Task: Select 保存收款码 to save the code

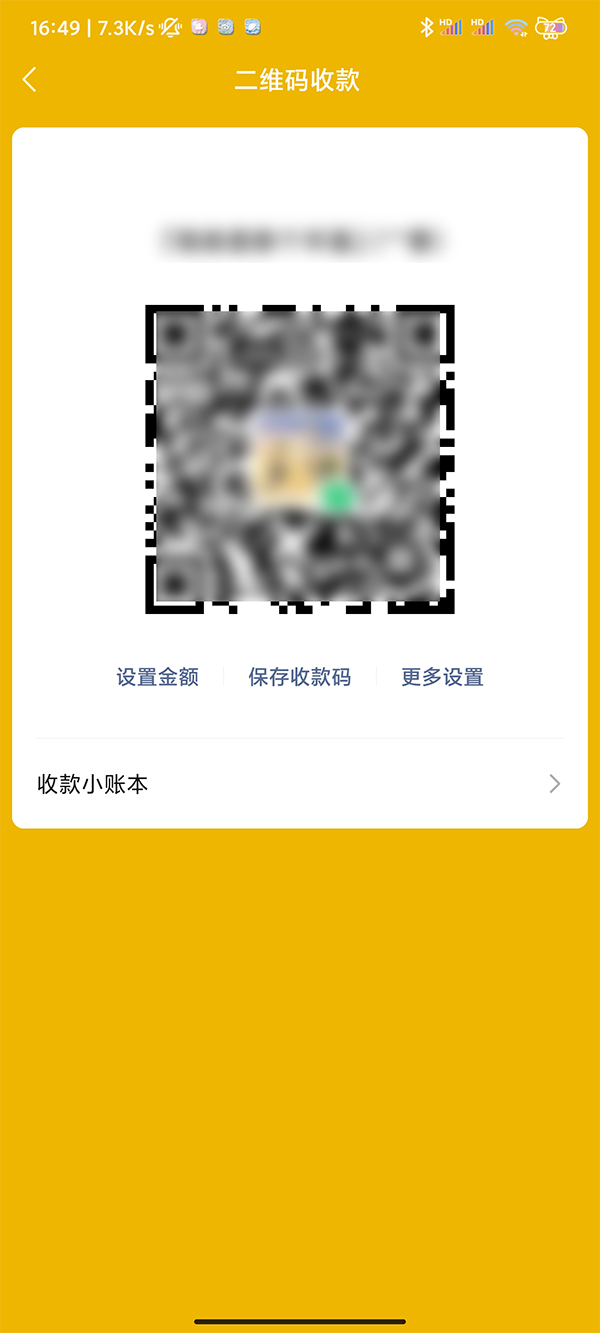Action: point(300,677)
